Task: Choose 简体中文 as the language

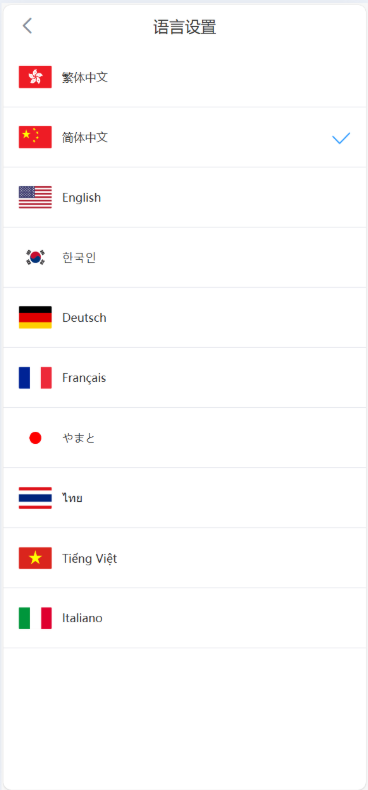Action: pyautogui.click(x=185, y=137)
